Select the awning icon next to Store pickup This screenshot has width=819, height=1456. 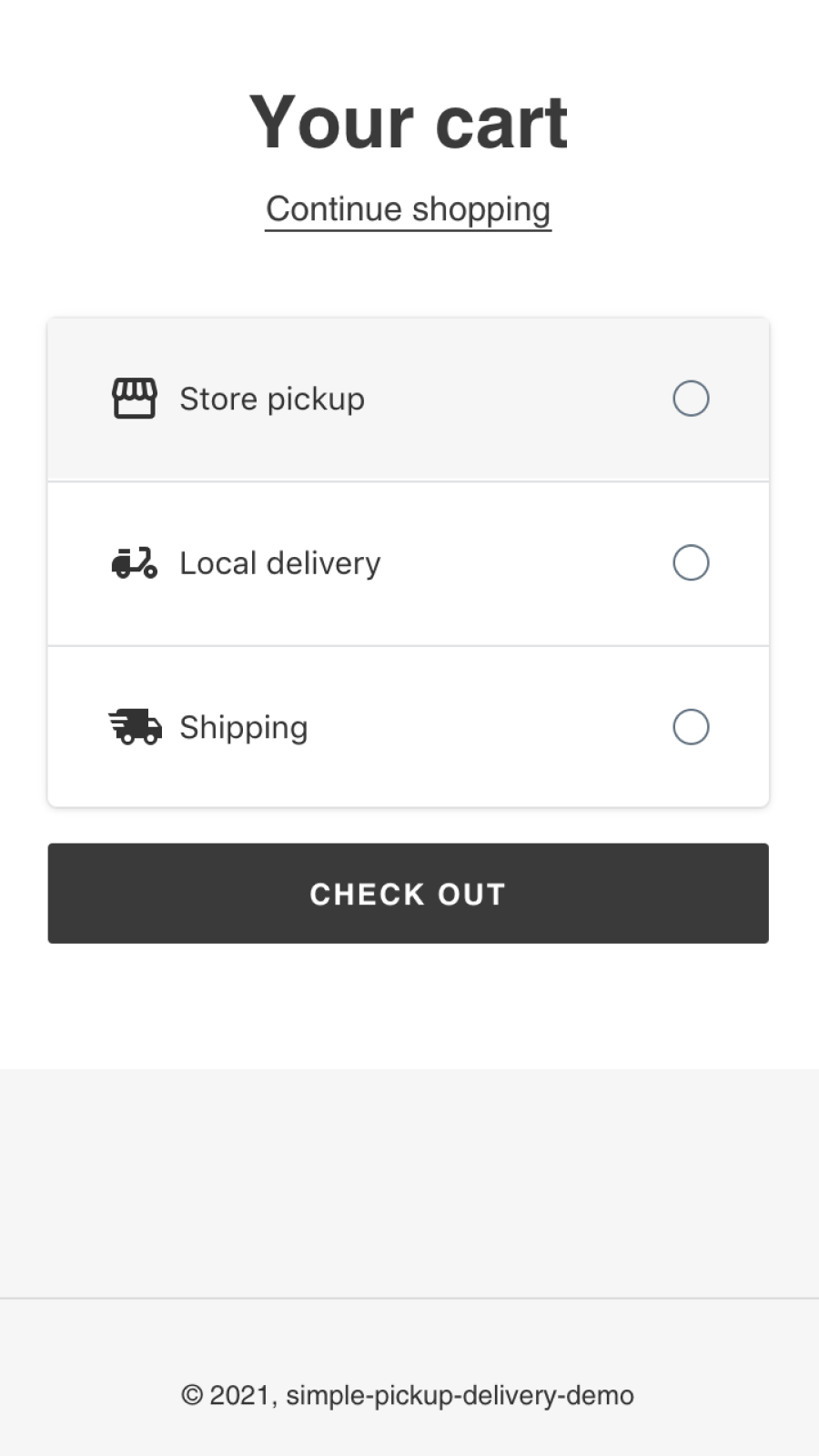pos(134,398)
